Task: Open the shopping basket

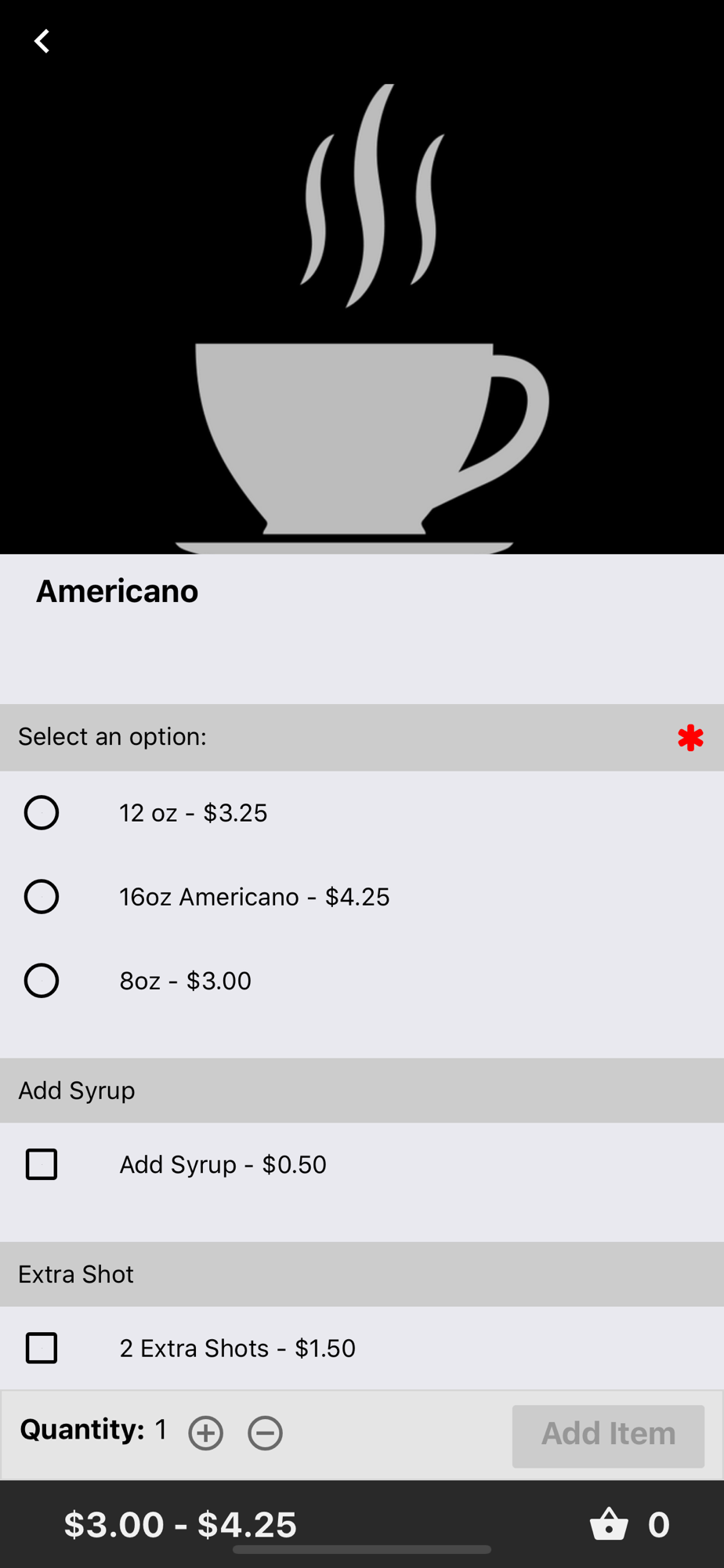Action: pyautogui.click(x=610, y=1525)
